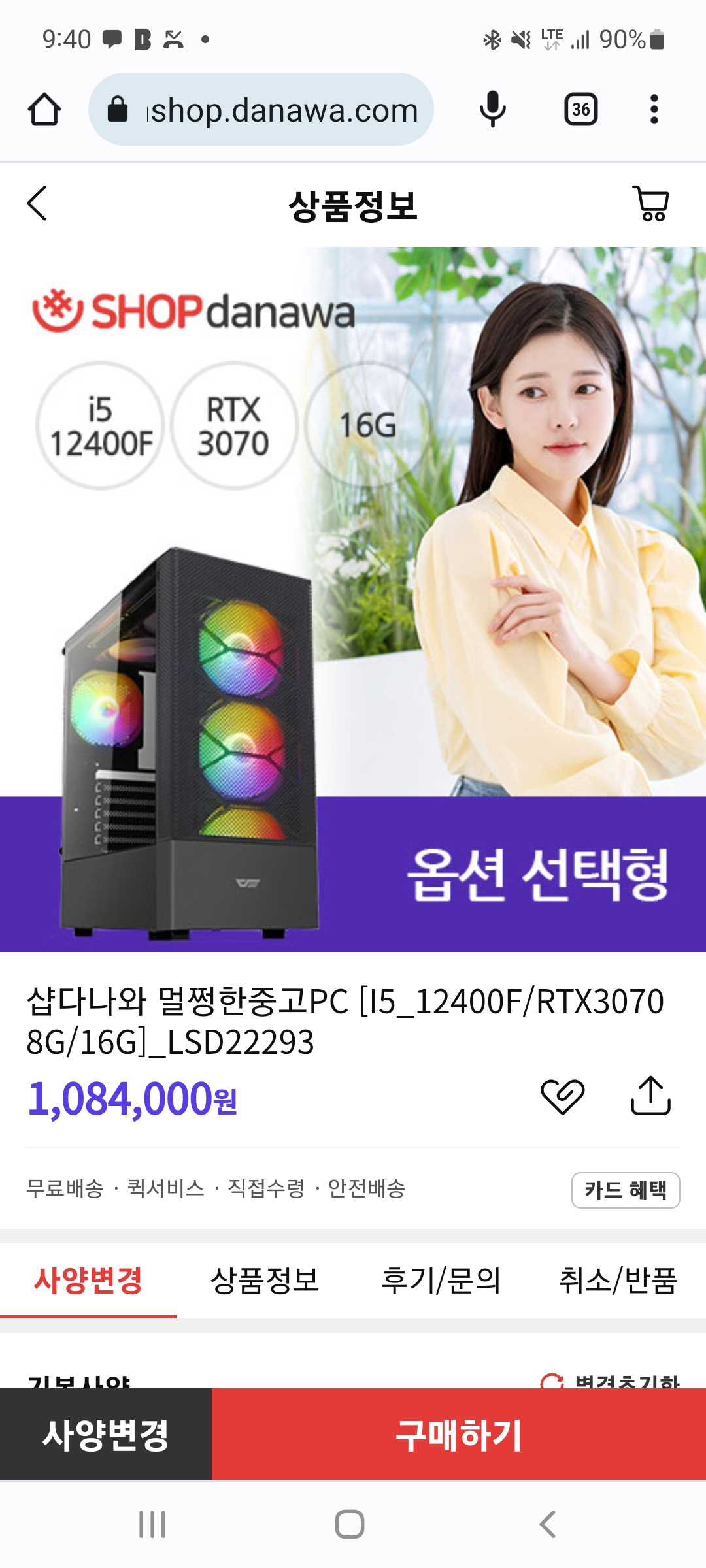Screen dimensions: 706x1568
Task: Start voice search with microphone
Action: click(492, 109)
